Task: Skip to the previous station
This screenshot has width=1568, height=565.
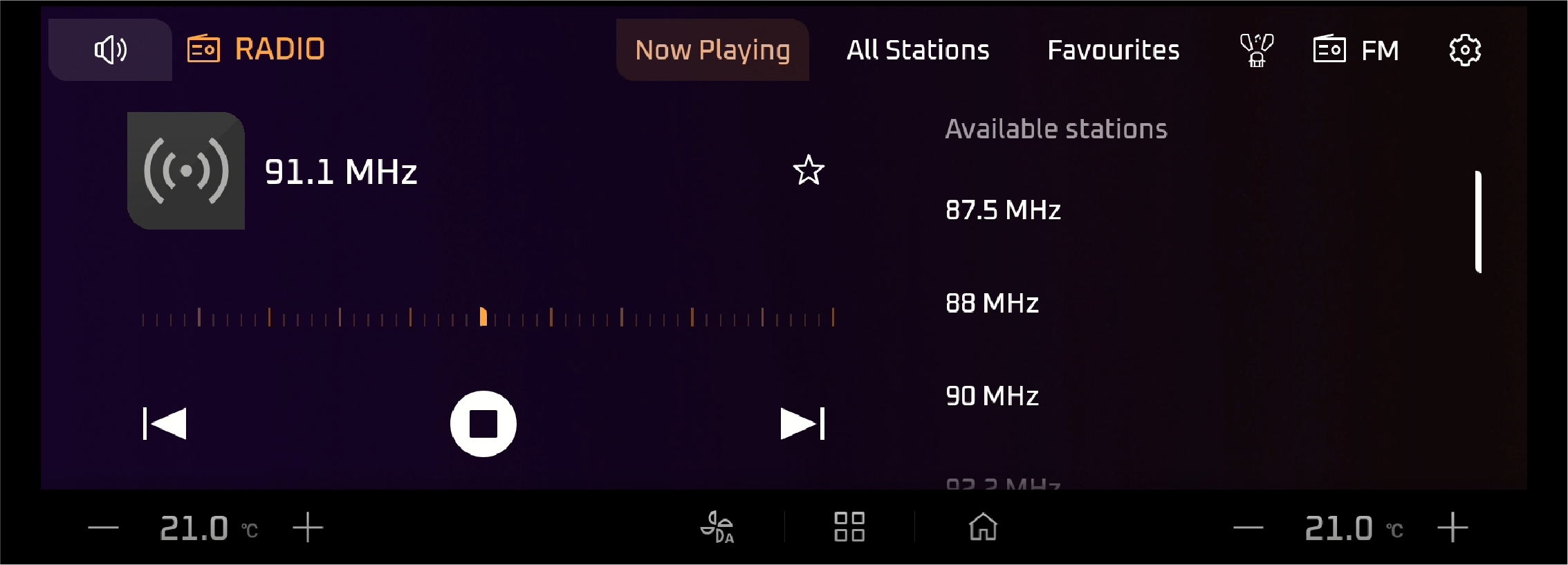Action: click(x=165, y=423)
